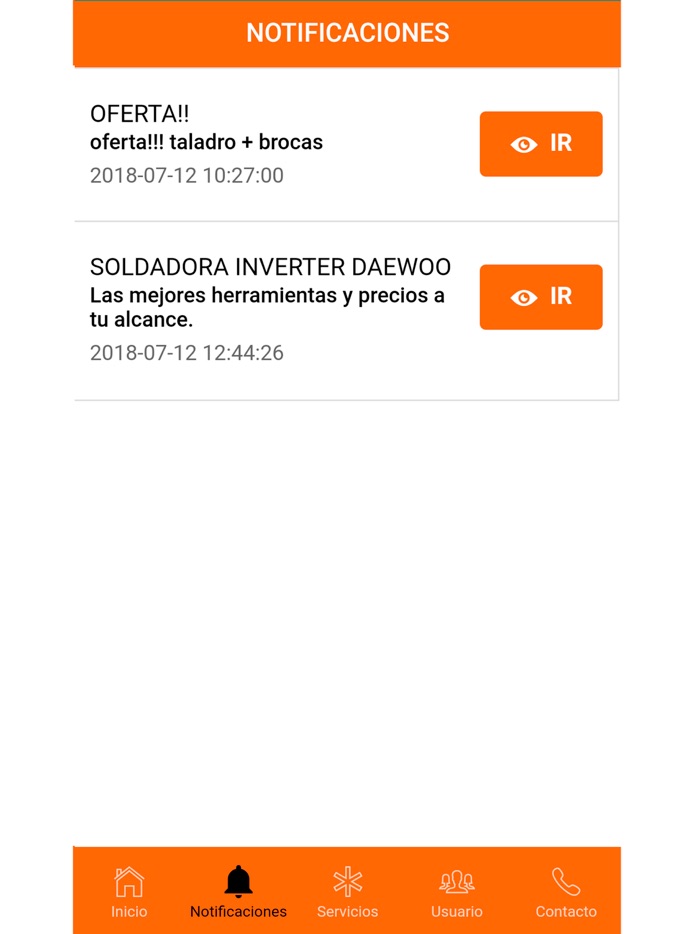Screen dimensions: 700x934
Task: Open the Usuario tab
Action: coord(457,892)
